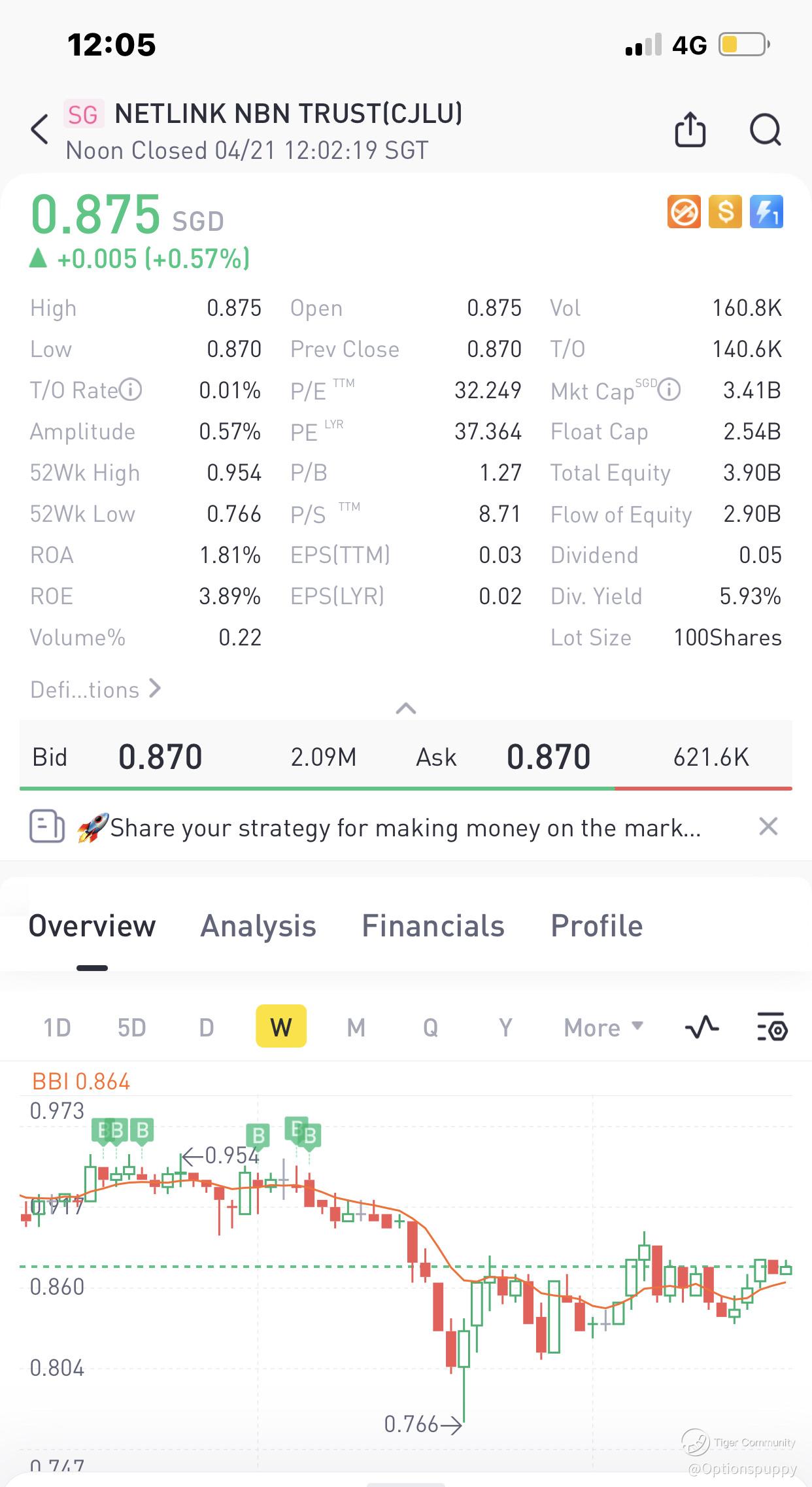This screenshot has height=1487, width=812.
Task: Dismiss the share your strategy banner
Action: click(x=768, y=827)
